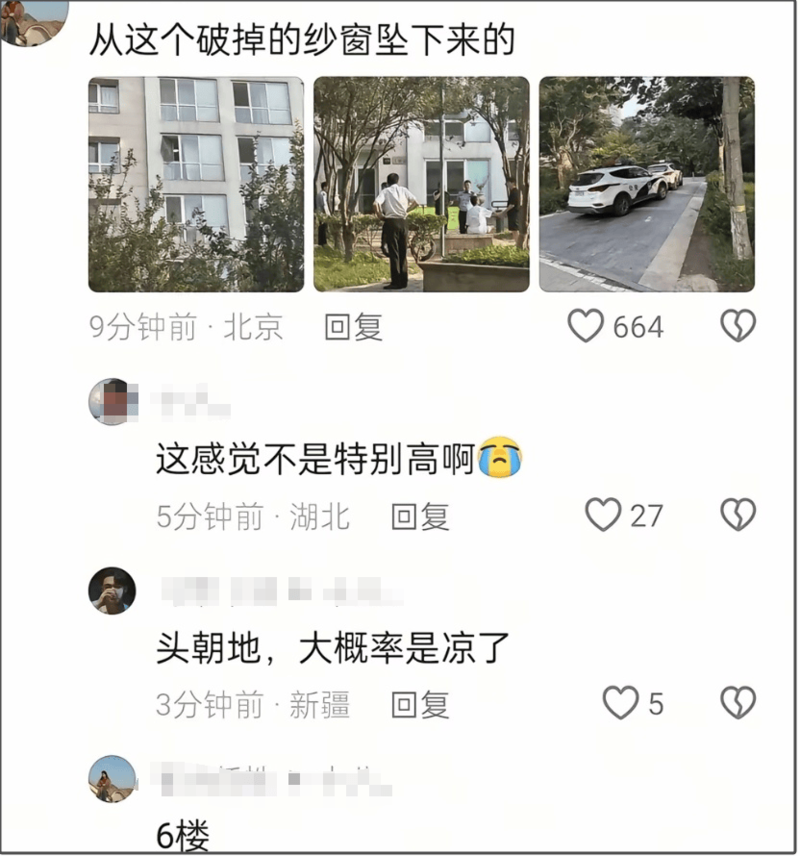Like the comment 头朝地，大概率是凉了
Viewport: 800px width, 856px height.
tap(620, 704)
